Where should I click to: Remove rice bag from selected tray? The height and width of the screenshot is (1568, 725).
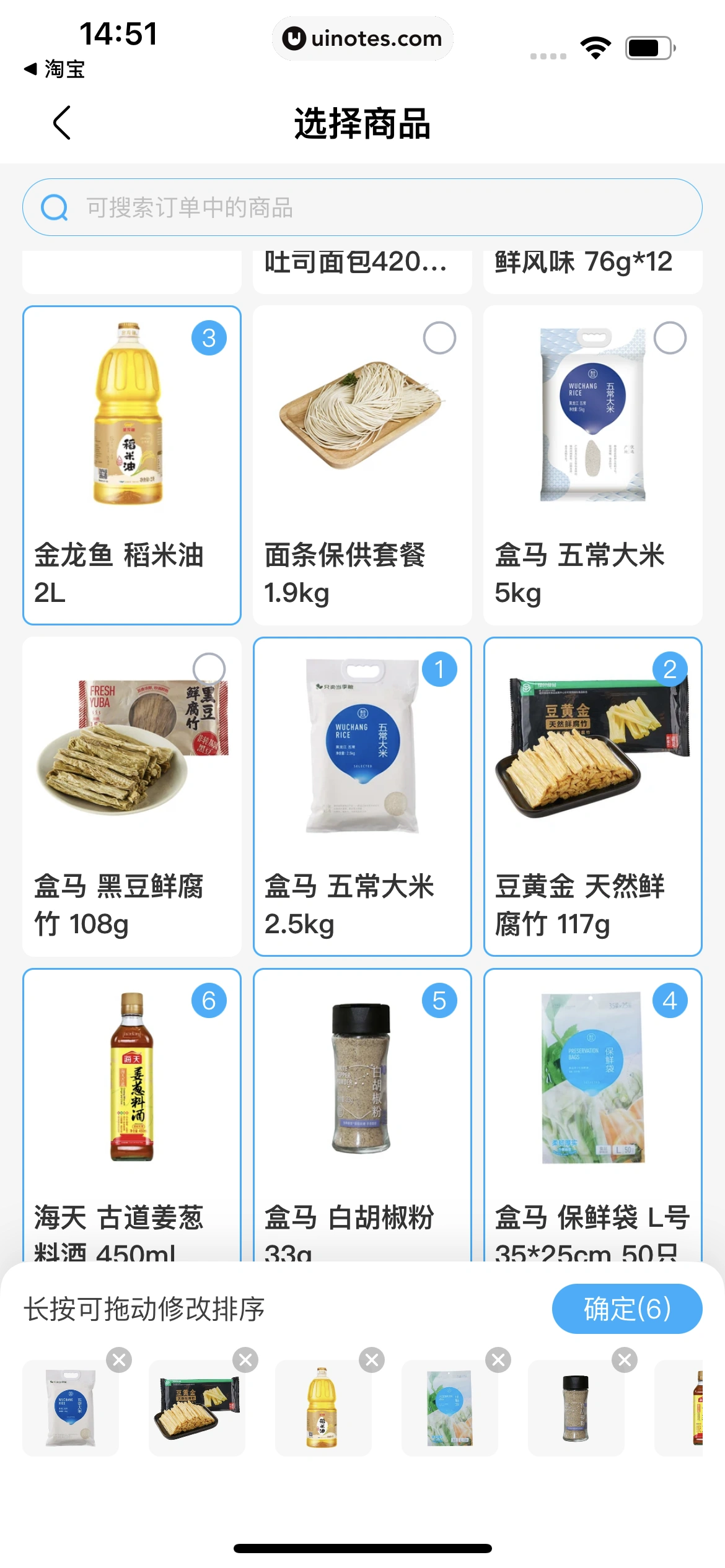point(119,1360)
